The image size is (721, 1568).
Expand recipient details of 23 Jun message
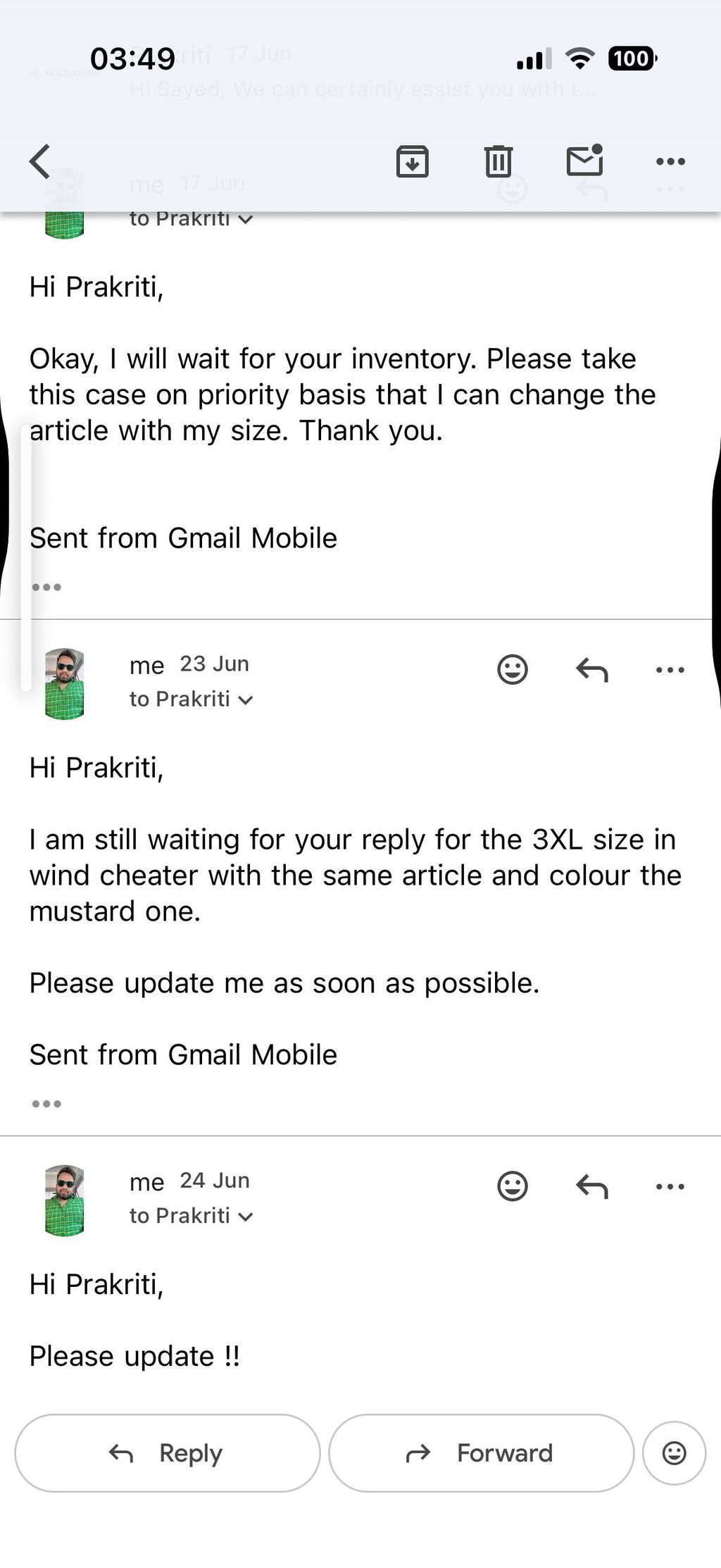(191, 699)
